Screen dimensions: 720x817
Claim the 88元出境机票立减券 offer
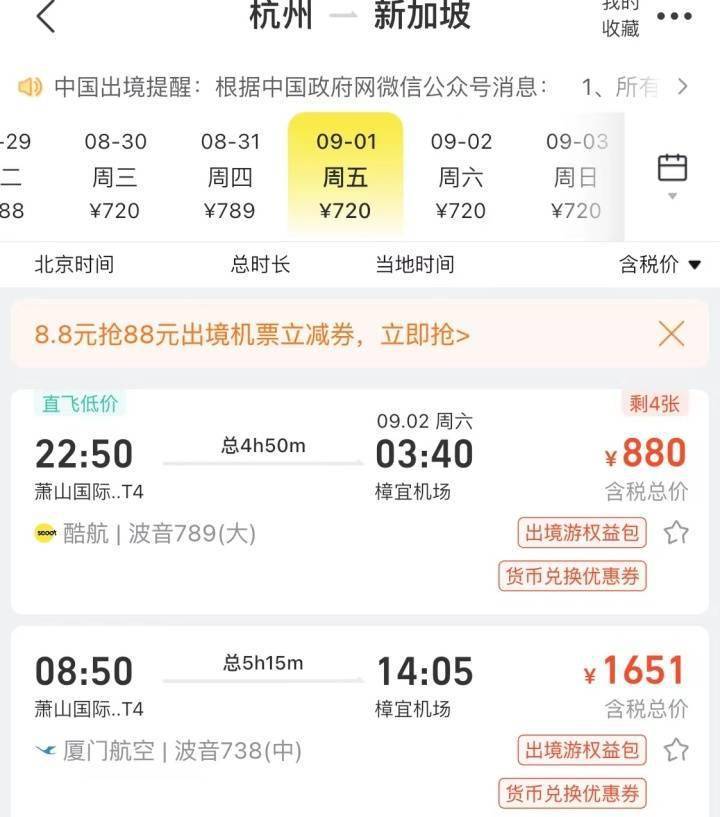point(252,335)
